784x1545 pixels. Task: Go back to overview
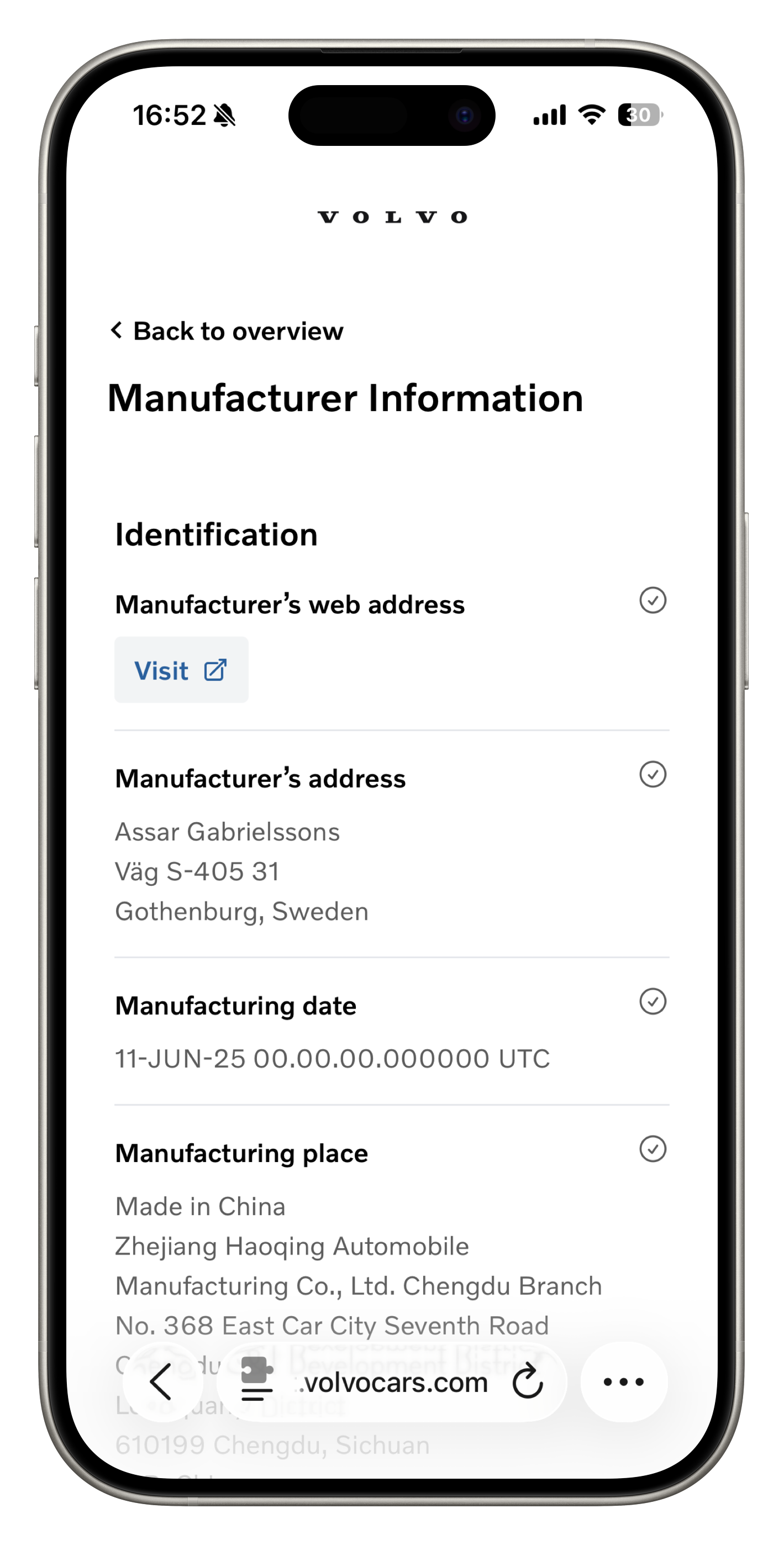click(227, 331)
